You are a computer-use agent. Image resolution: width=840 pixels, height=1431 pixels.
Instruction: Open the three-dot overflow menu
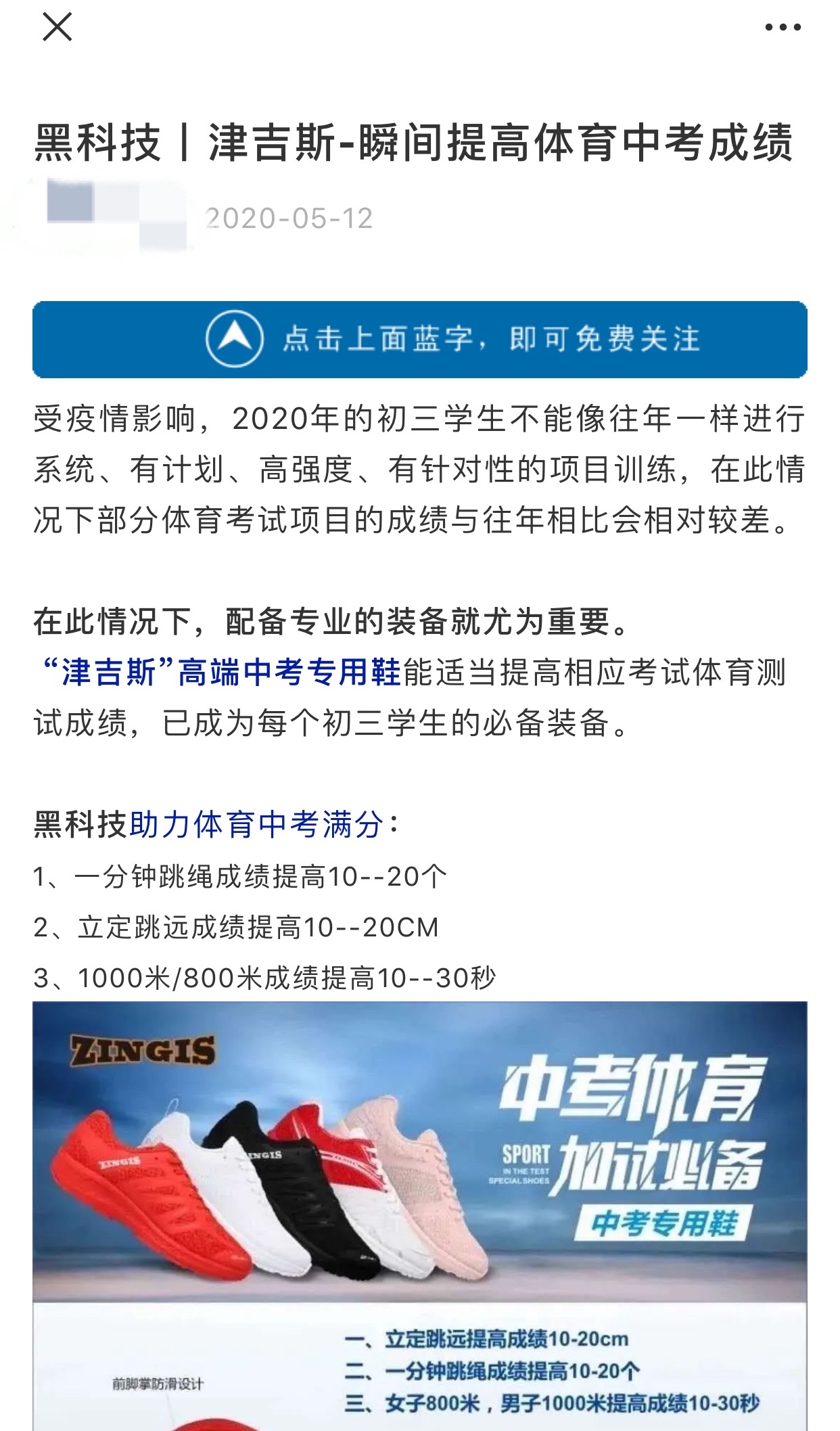[783, 28]
